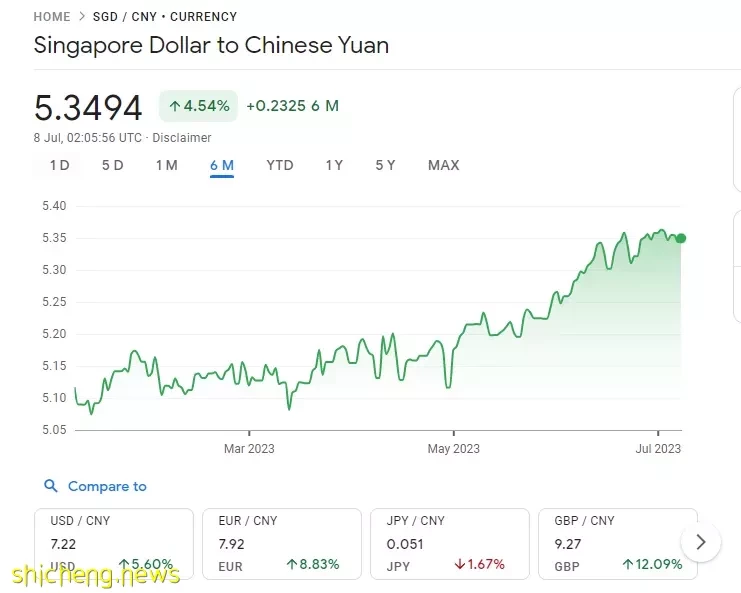Switch chart range to 1D
Viewport: 741px width, 593px height.
59,165
